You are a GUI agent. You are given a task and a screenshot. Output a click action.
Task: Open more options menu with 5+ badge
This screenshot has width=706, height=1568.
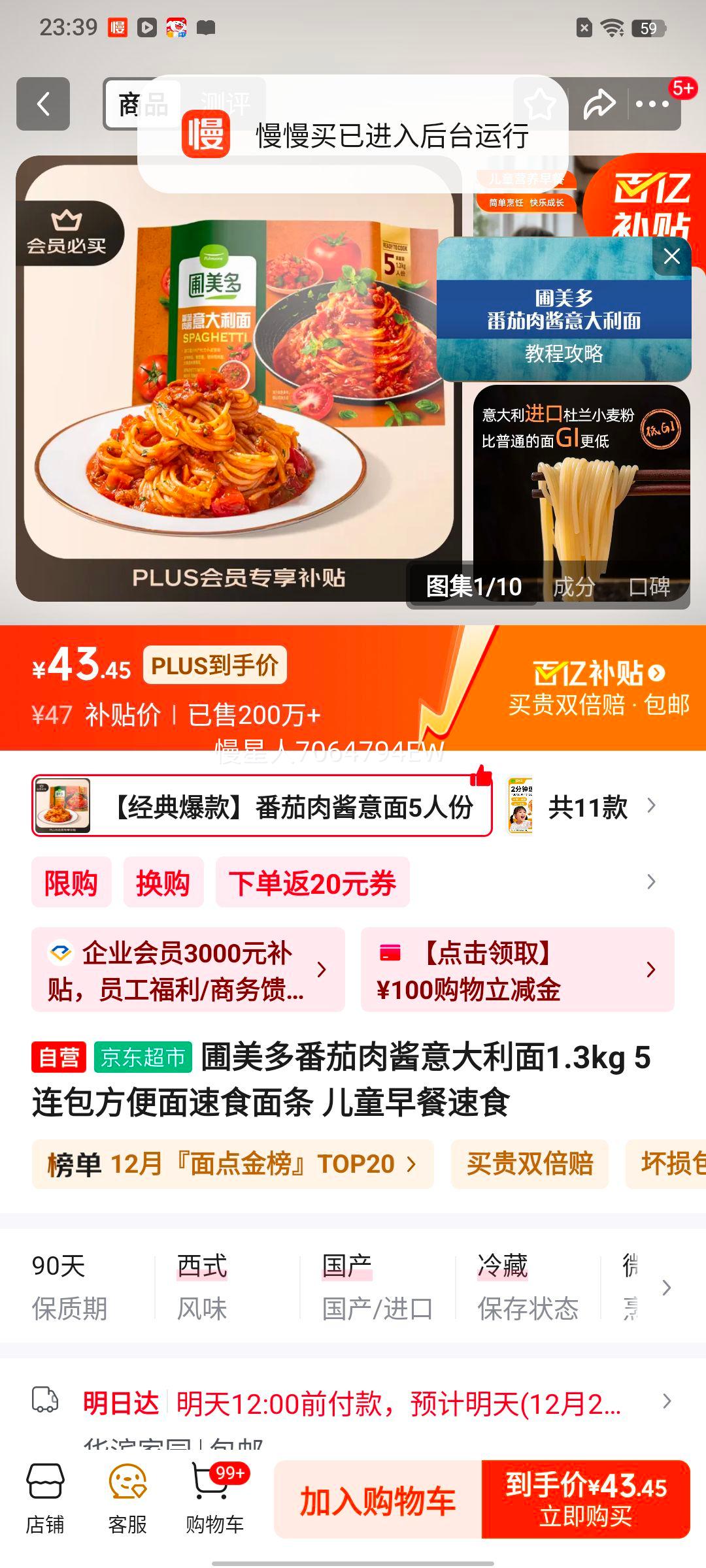tap(653, 105)
